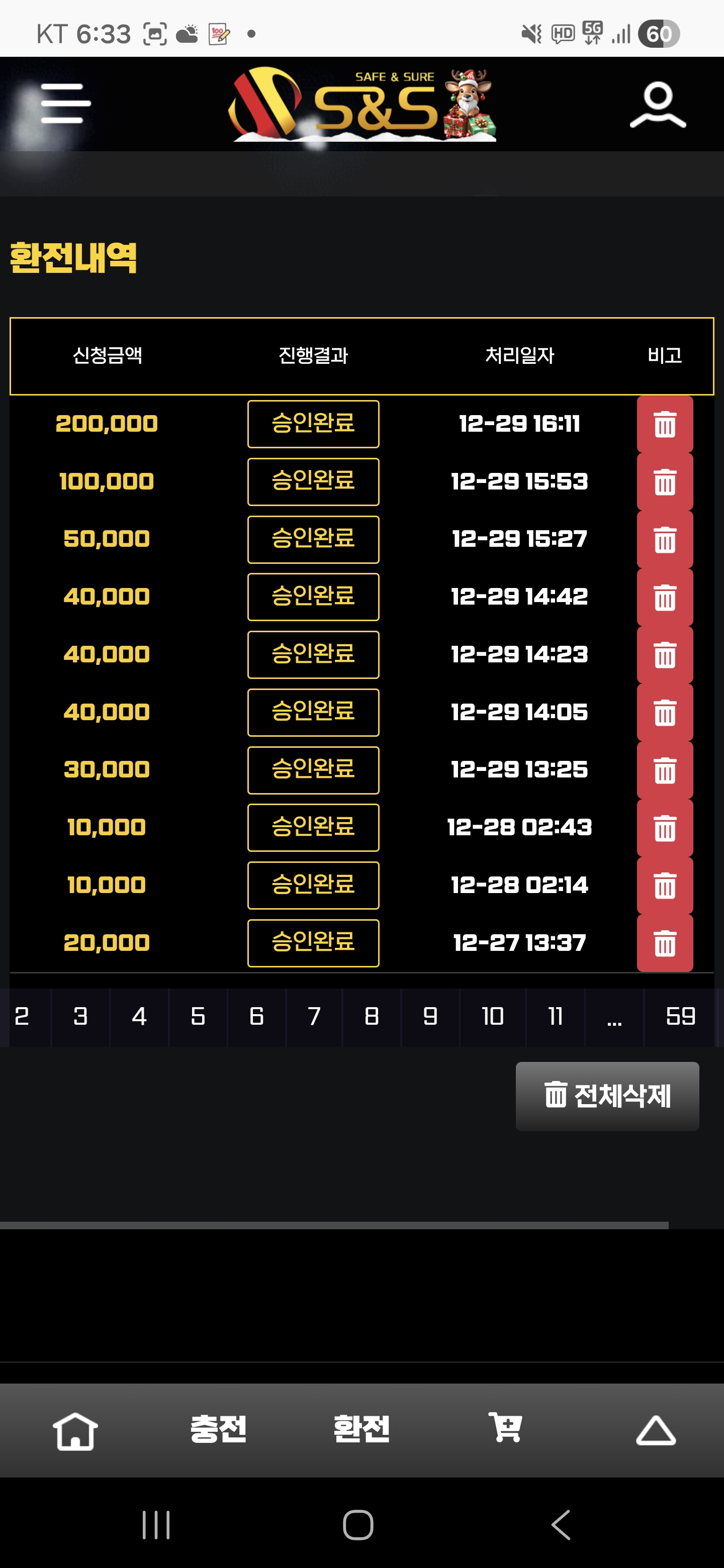Trash the record dated 12-28 02:43
724x1568 pixels.
664,828
